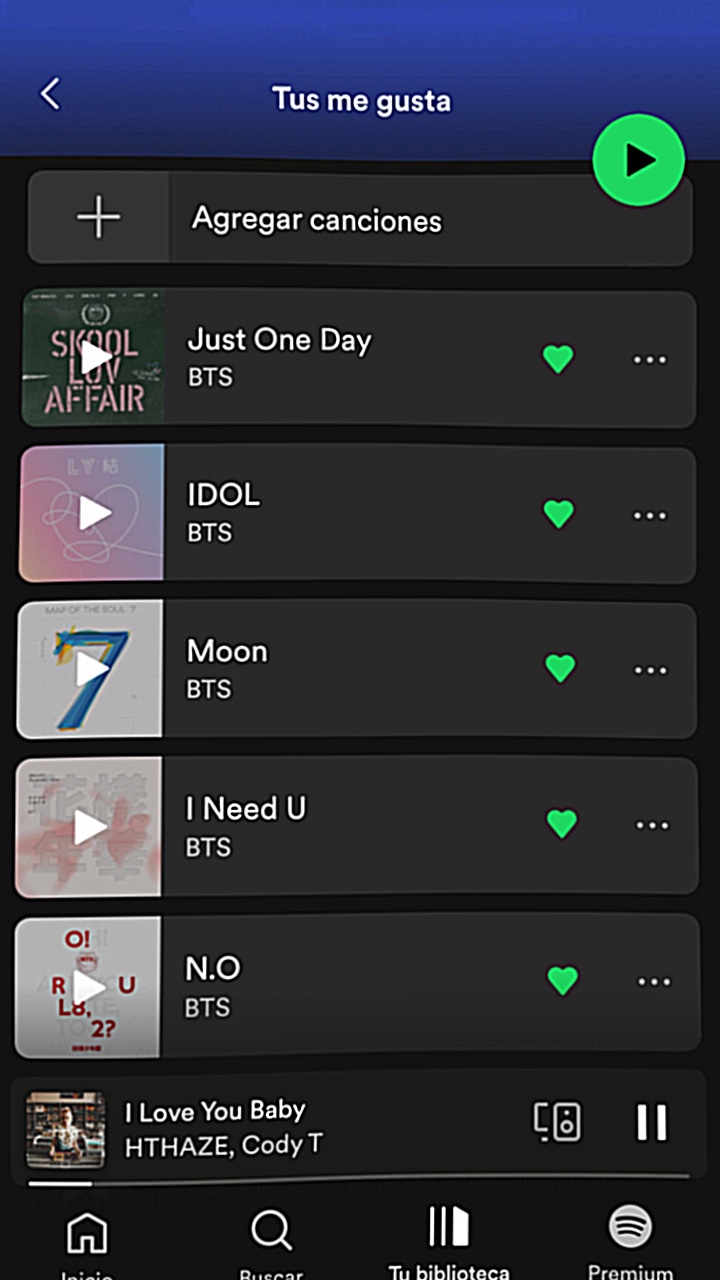The width and height of the screenshot is (720, 1280).
Task: Open more options for I Need U
Action: coord(652,825)
